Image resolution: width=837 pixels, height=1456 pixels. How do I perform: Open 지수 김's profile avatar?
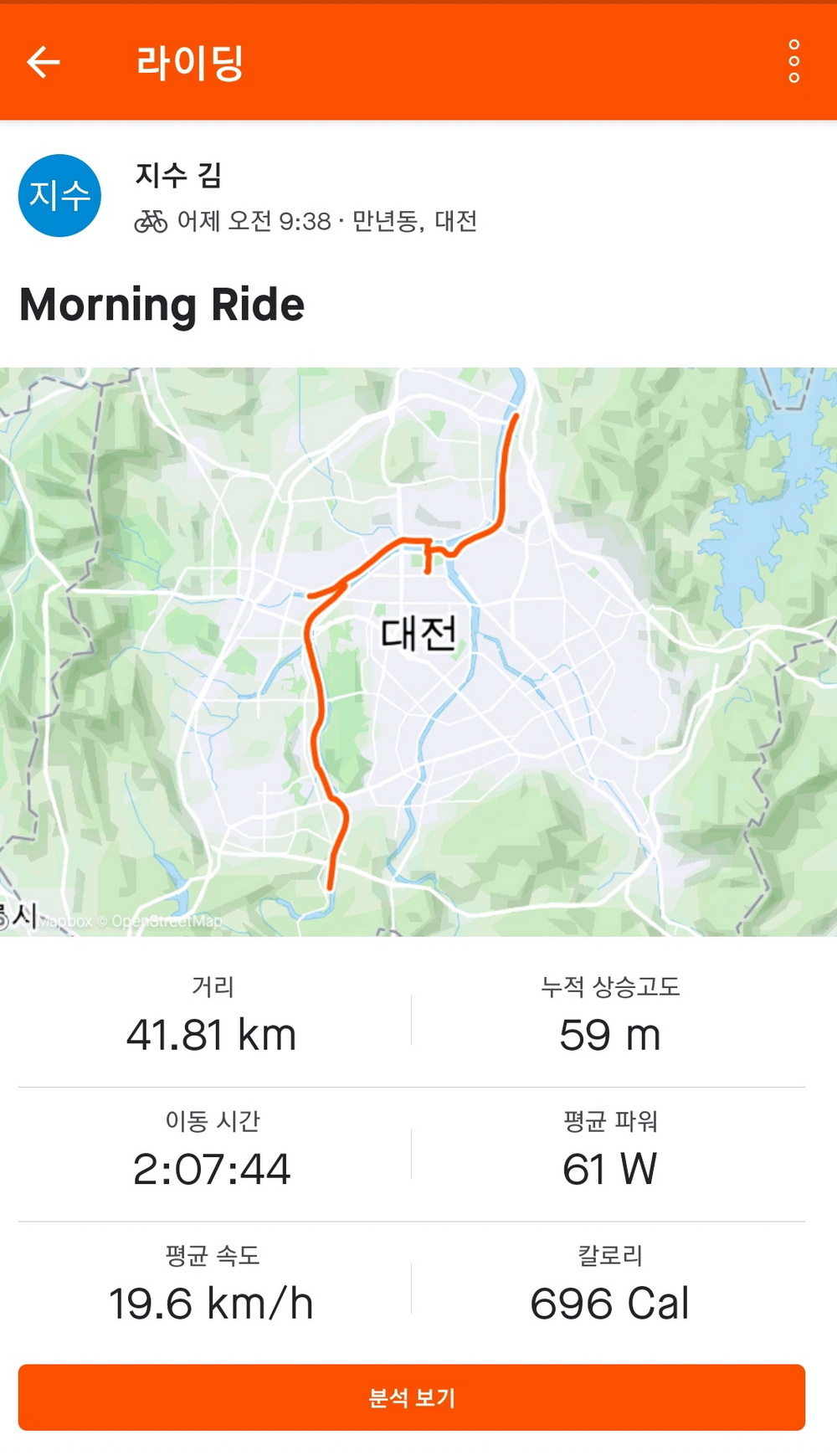(x=60, y=196)
